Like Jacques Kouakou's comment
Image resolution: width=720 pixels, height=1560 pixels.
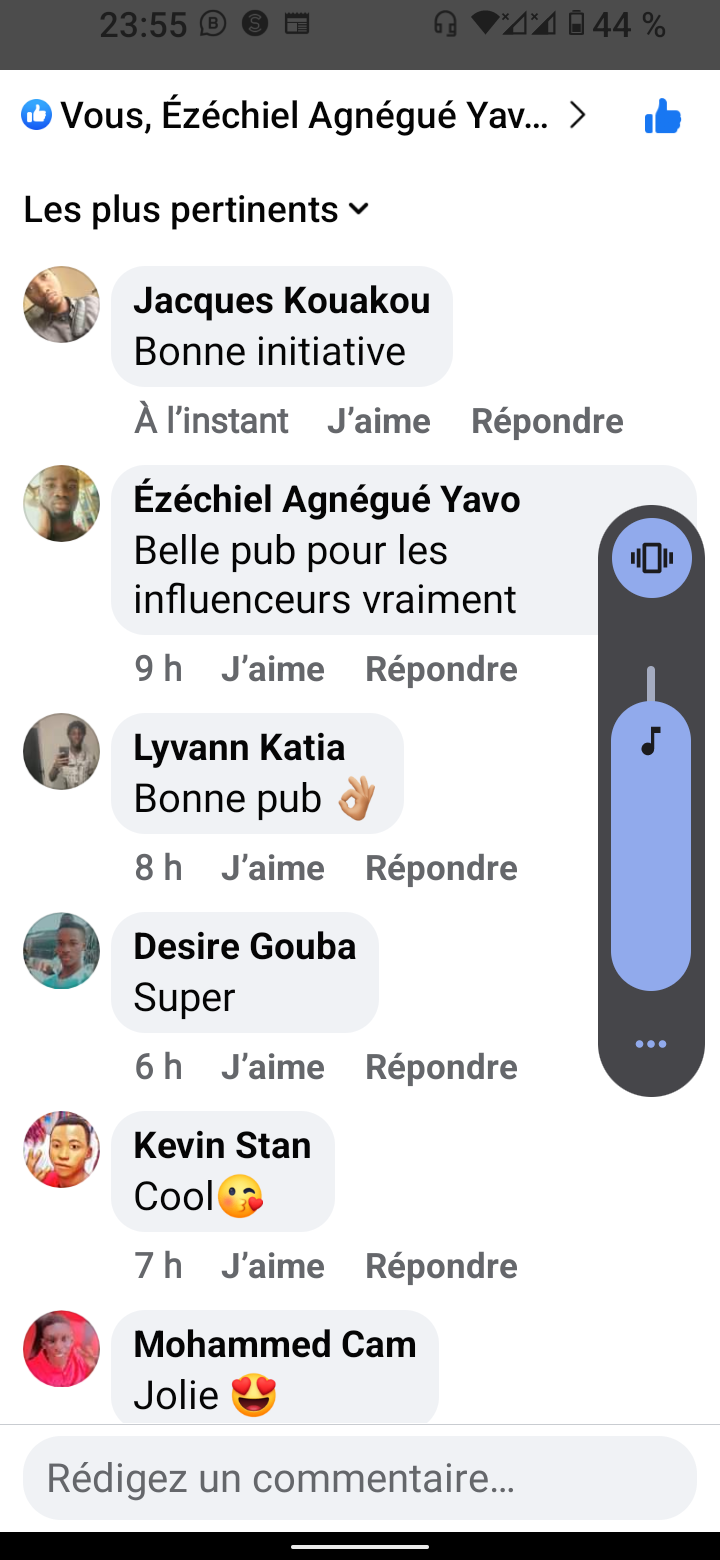coord(379,421)
